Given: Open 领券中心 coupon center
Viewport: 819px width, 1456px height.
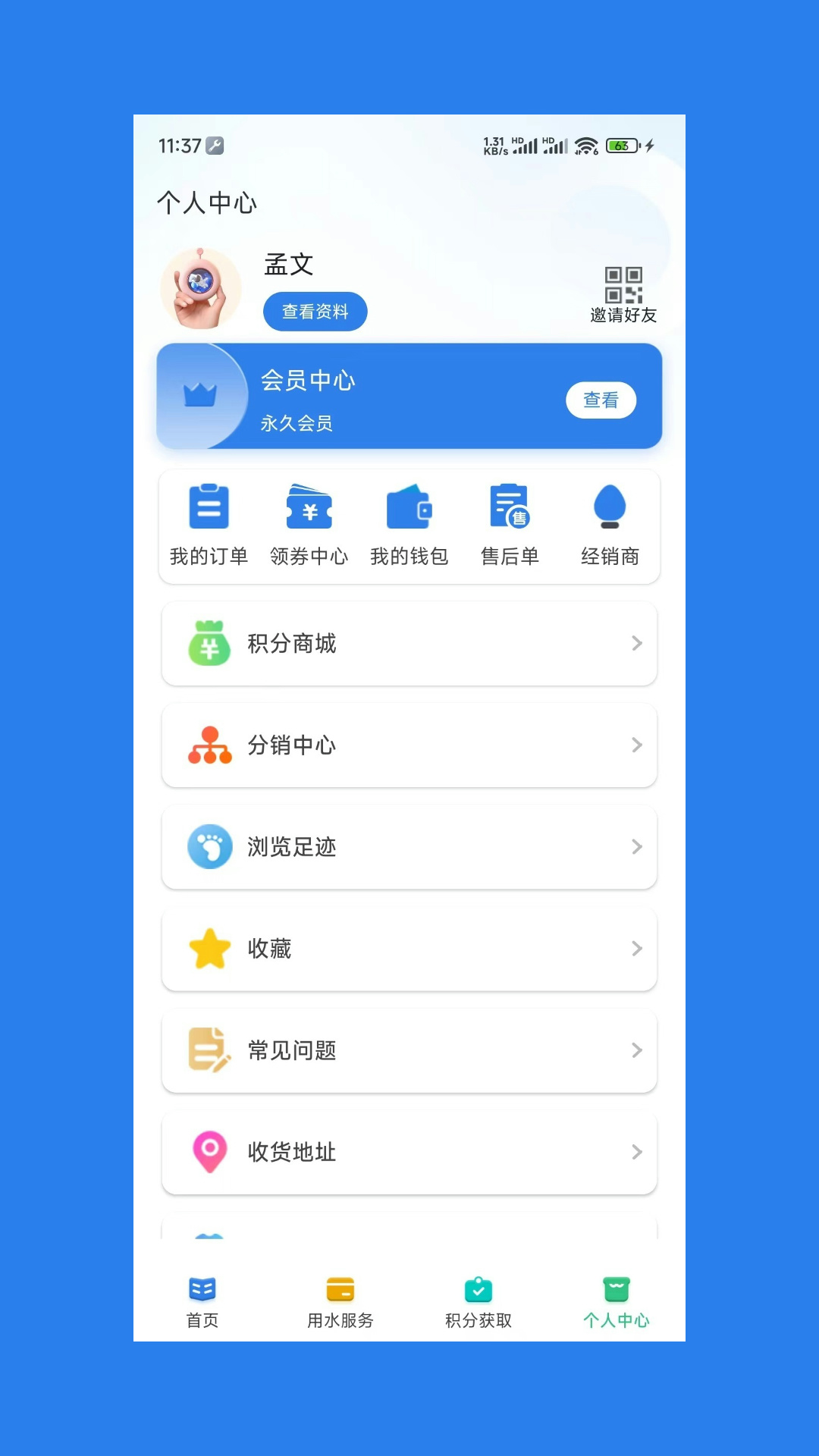Looking at the screenshot, I should tap(309, 525).
